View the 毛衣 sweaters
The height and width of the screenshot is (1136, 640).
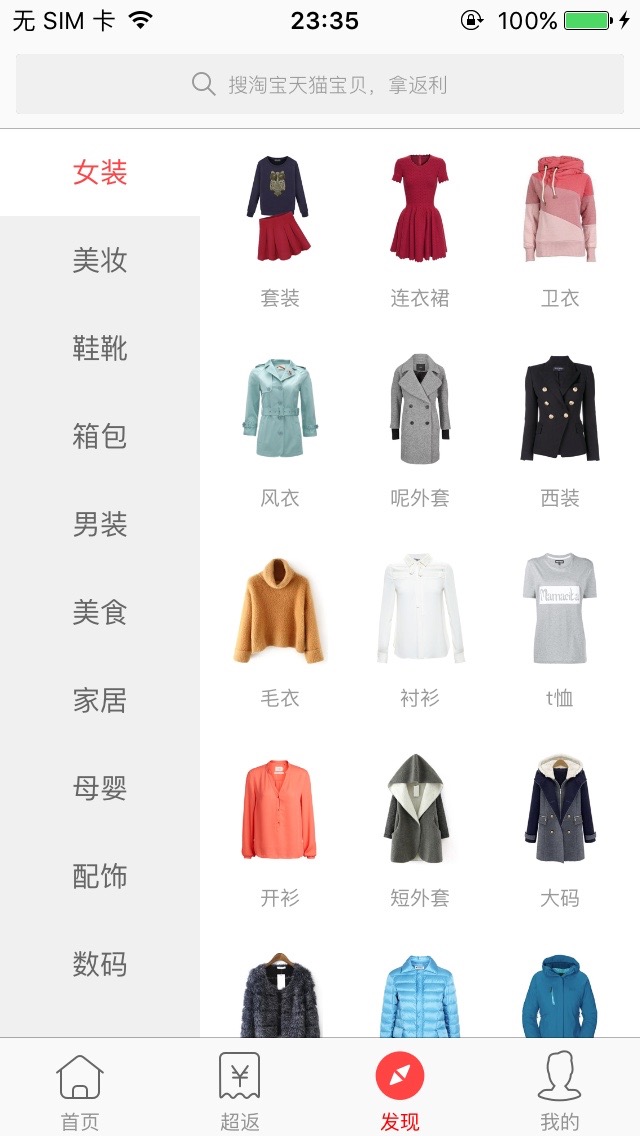[x=279, y=610]
